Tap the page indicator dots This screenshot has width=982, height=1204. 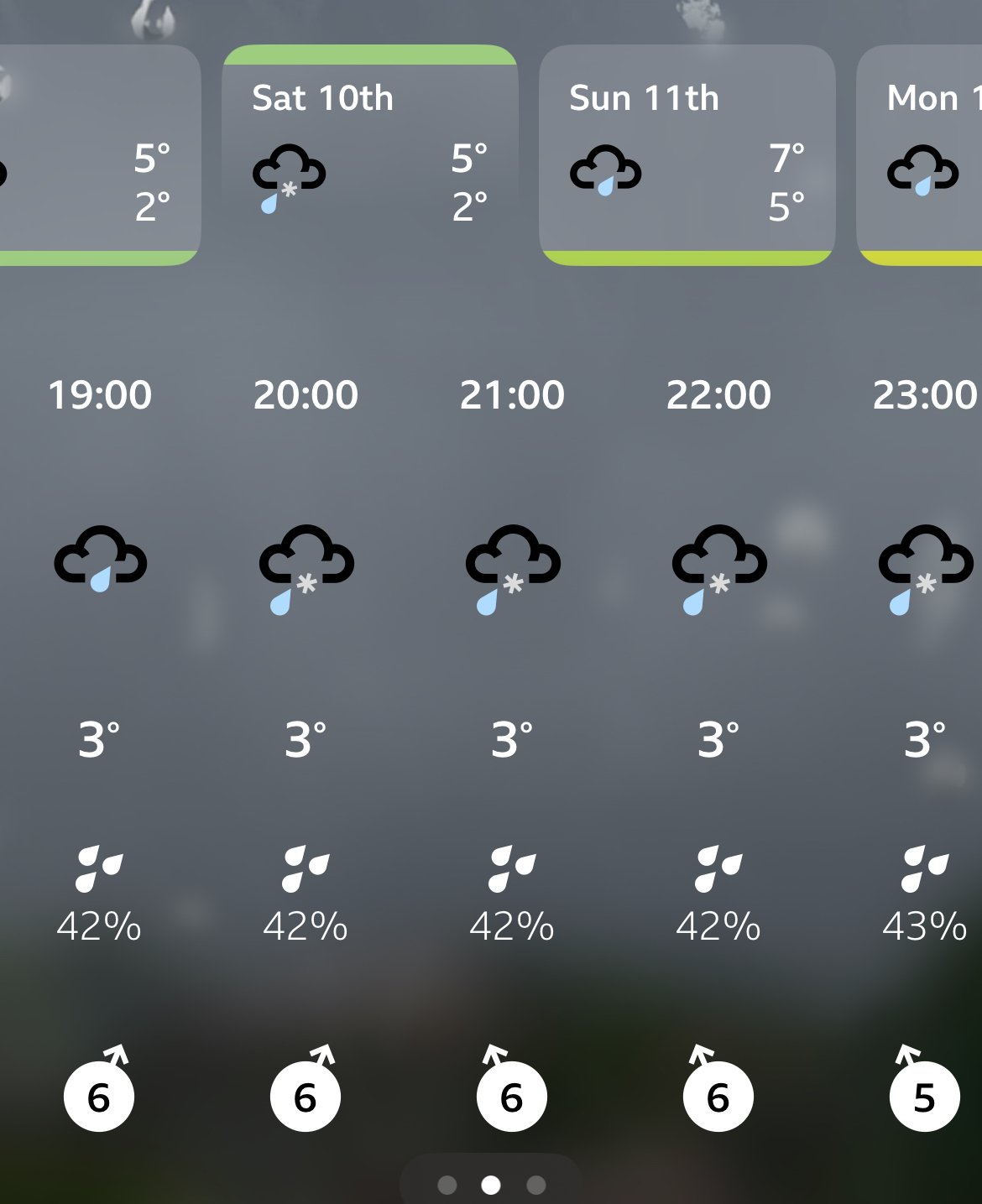[491, 1184]
